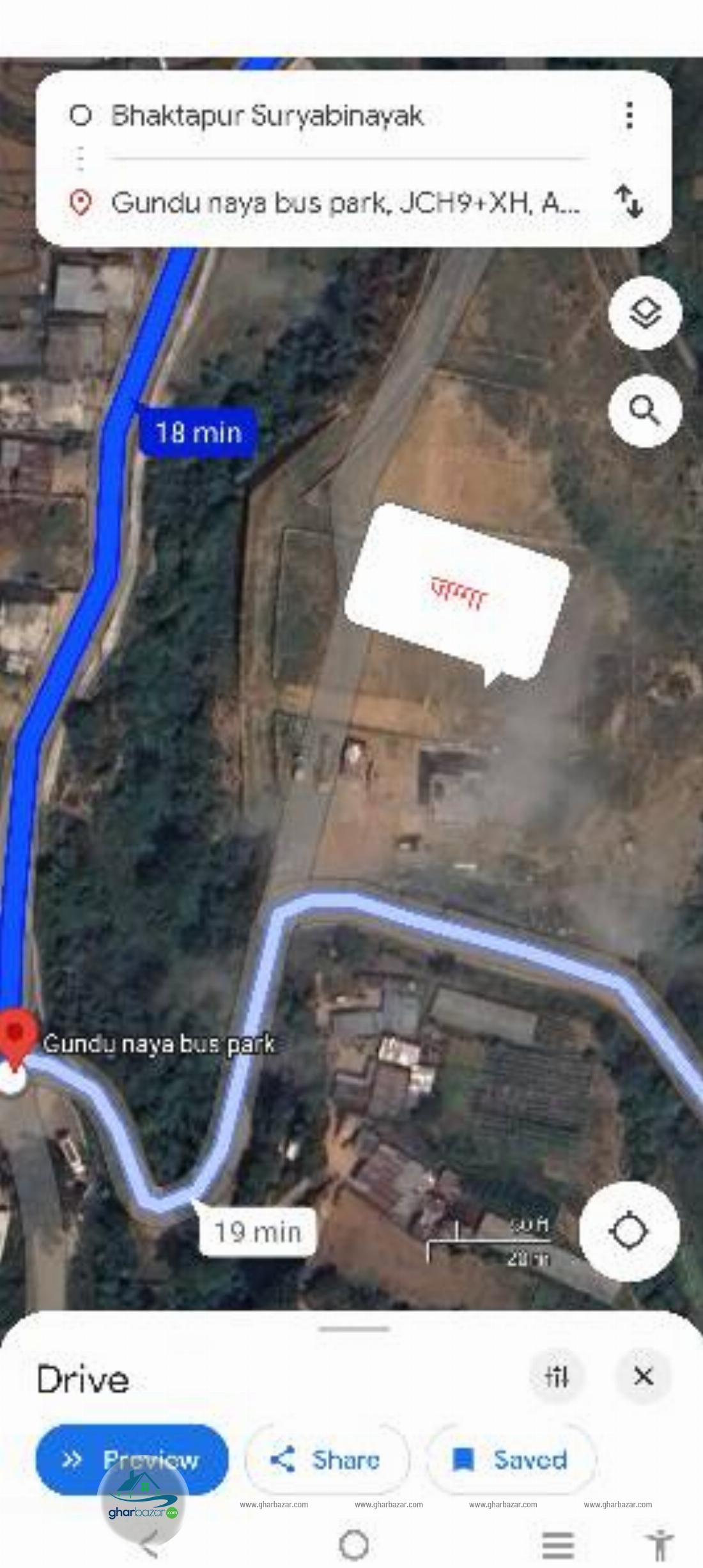Image resolution: width=703 pixels, height=1568 pixels.
Task: Open map layers options
Action: (645, 313)
